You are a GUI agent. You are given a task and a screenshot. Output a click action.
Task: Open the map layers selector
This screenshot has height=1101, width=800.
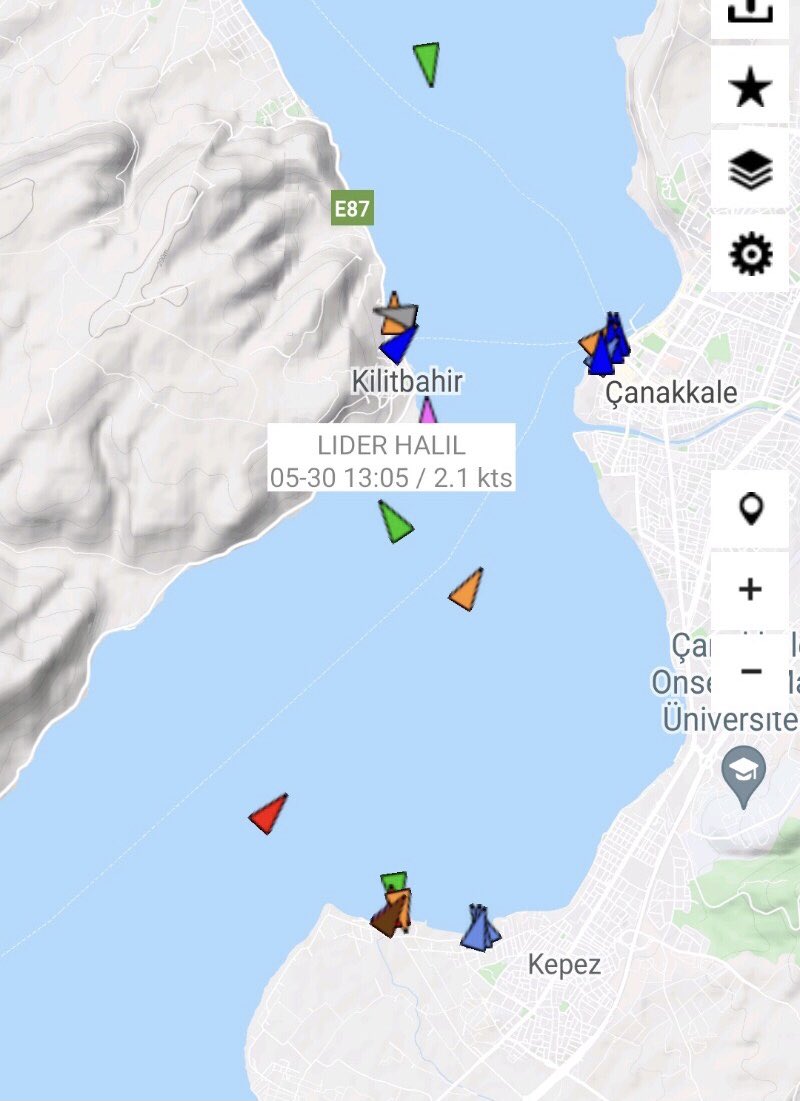pos(750,172)
